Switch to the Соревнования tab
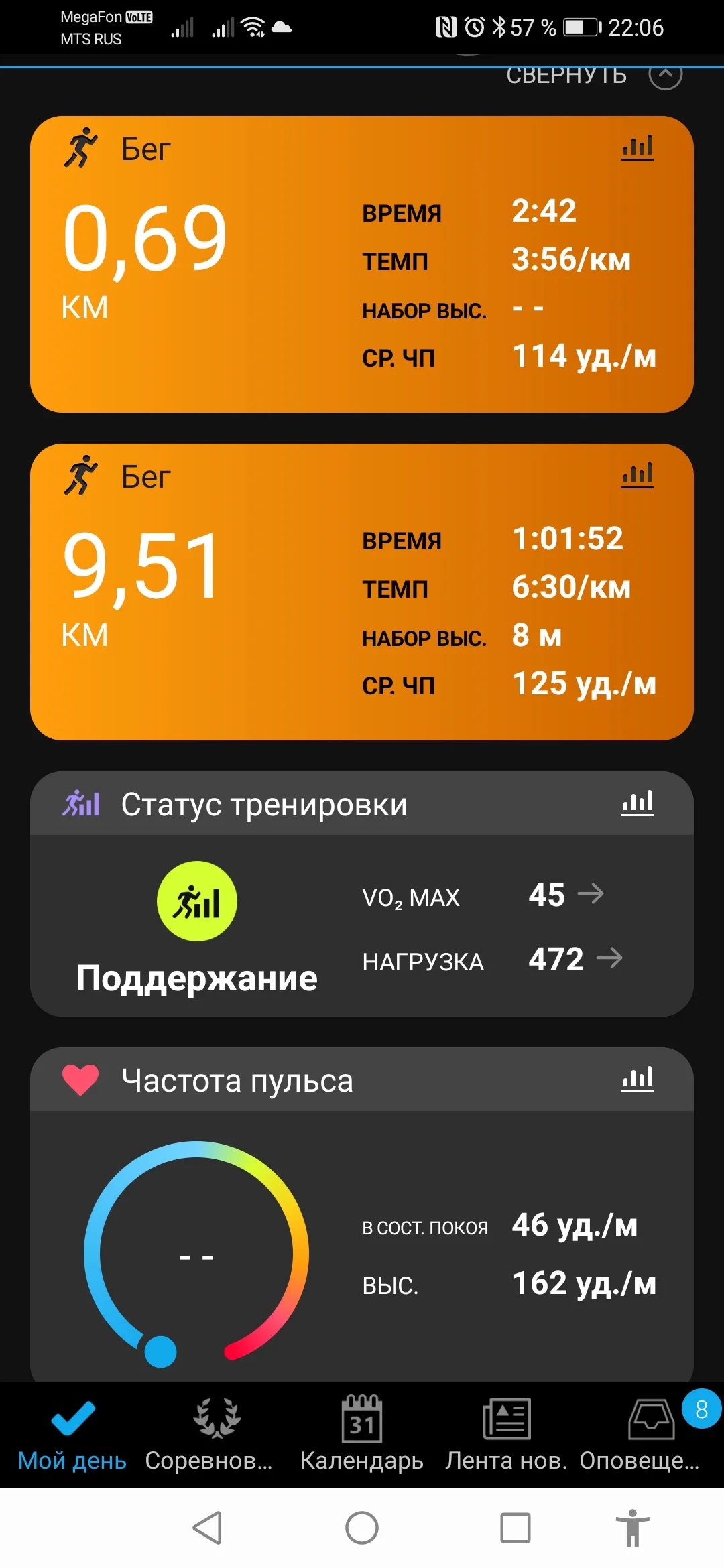The image size is (724, 1568). click(216, 1435)
